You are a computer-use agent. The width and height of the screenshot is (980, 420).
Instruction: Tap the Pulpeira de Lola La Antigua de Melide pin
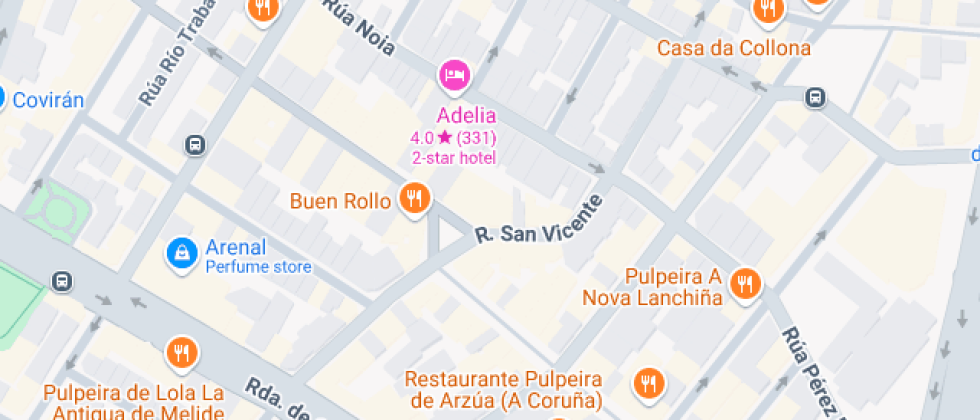coord(181,353)
